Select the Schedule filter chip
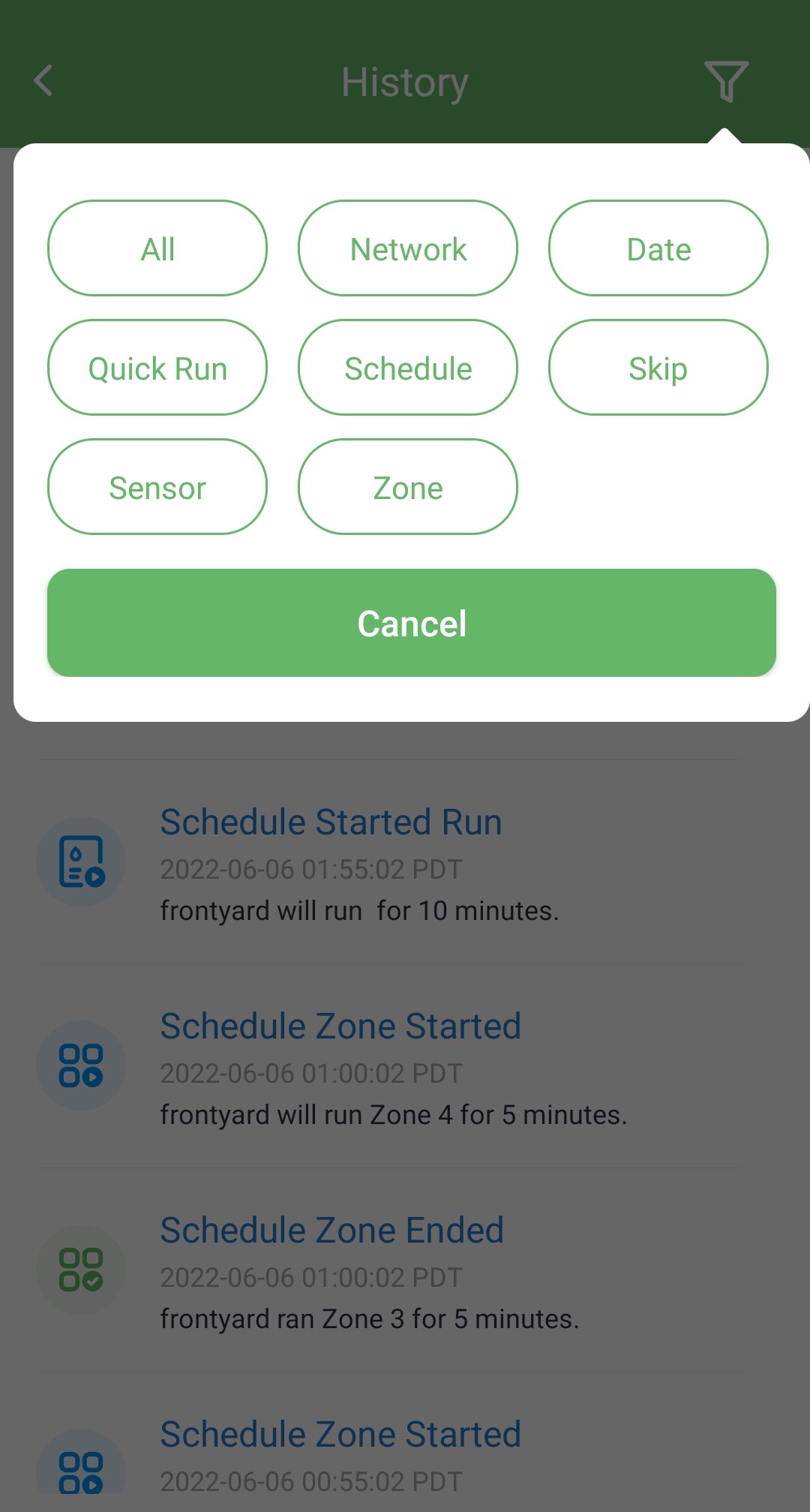The image size is (810, 1512). [408, 368]
